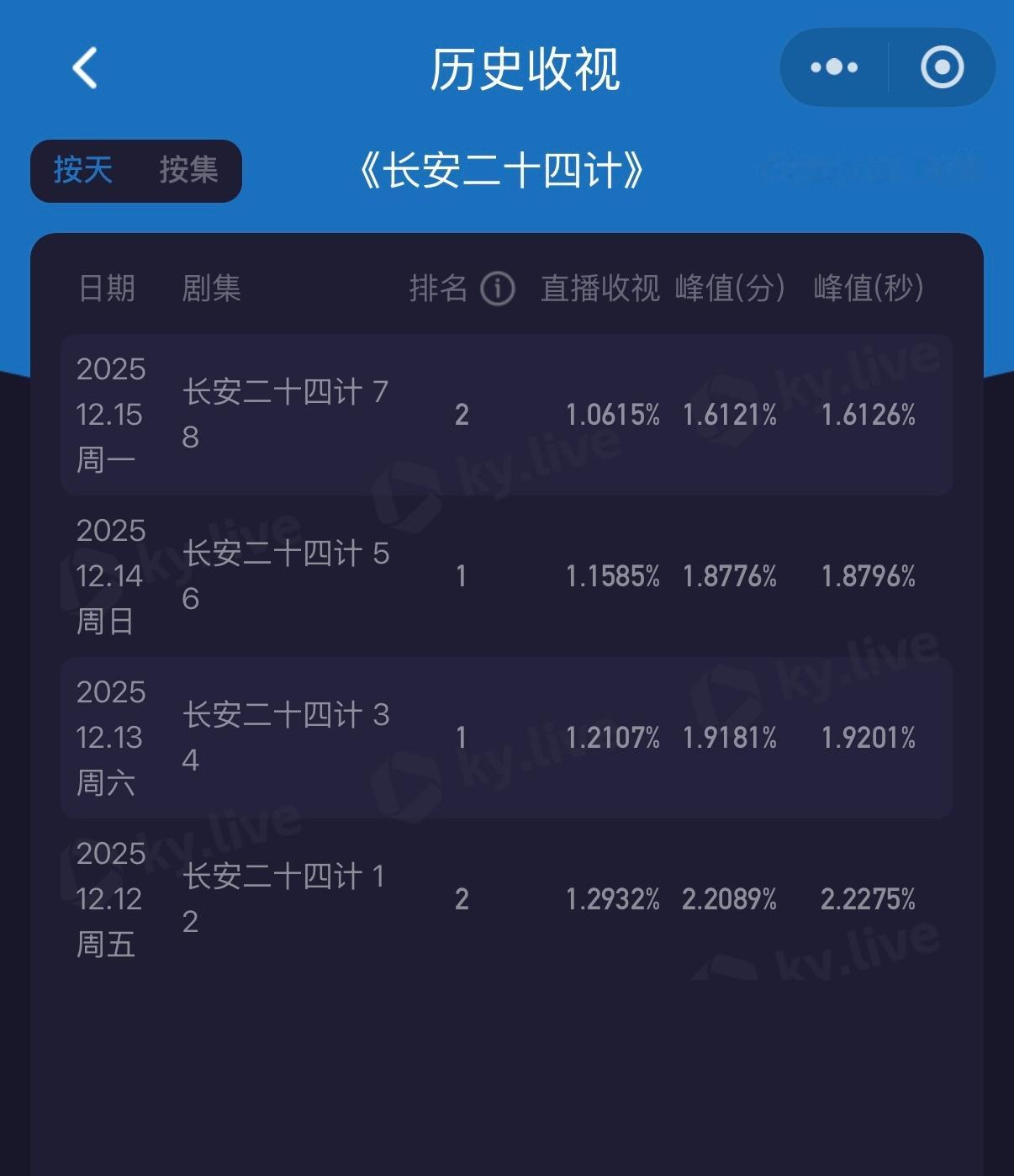Expand the 12.12 周五 episode row
The height and width of the screenshot is (1176, 1014).
(x=506, y=900)
